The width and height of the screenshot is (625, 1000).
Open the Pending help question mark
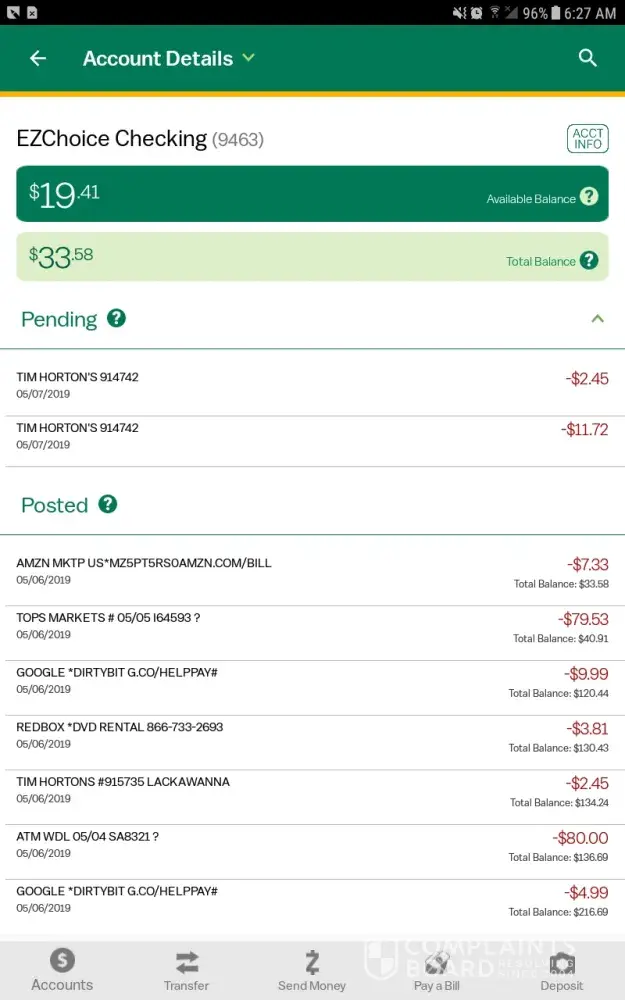click(117, 318)
